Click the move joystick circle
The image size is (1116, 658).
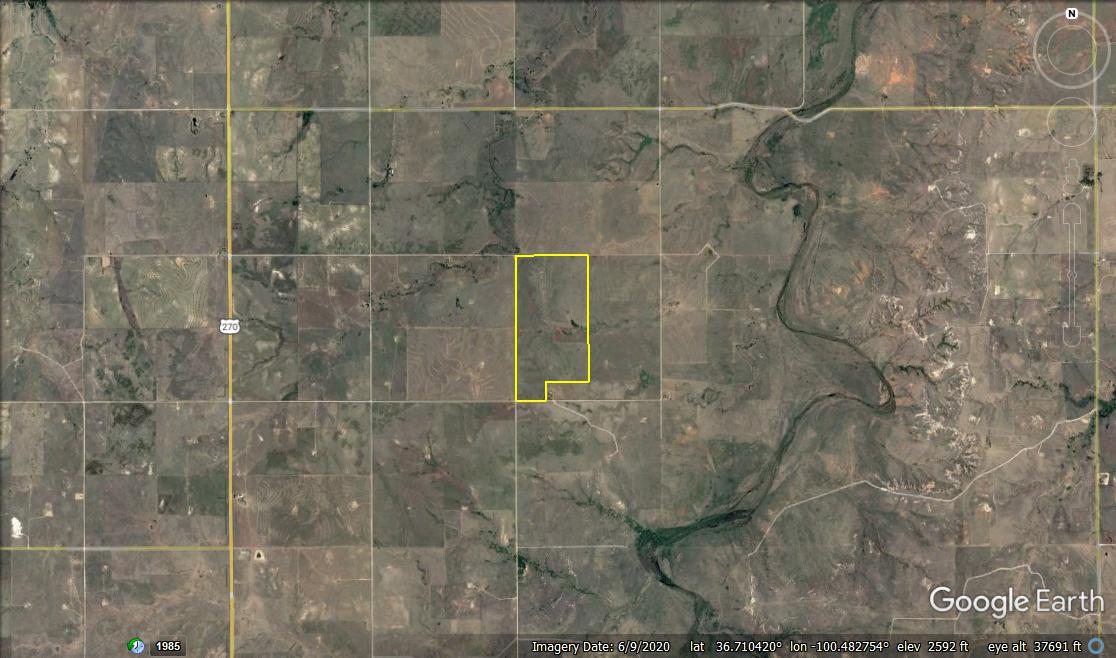tap(1071, 121)
